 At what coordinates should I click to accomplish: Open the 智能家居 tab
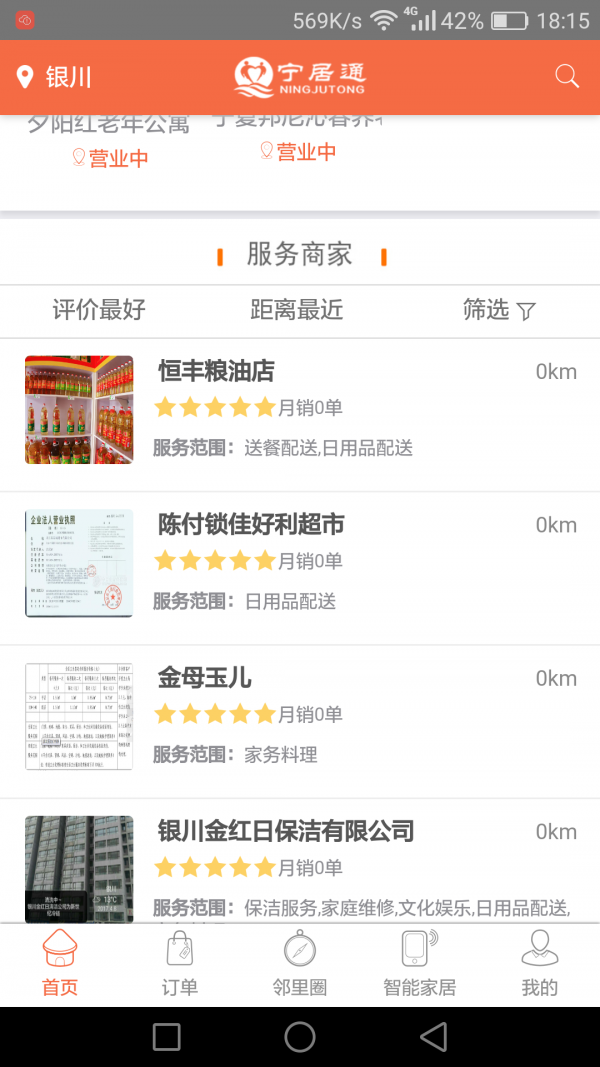click(x=420, y=965)
